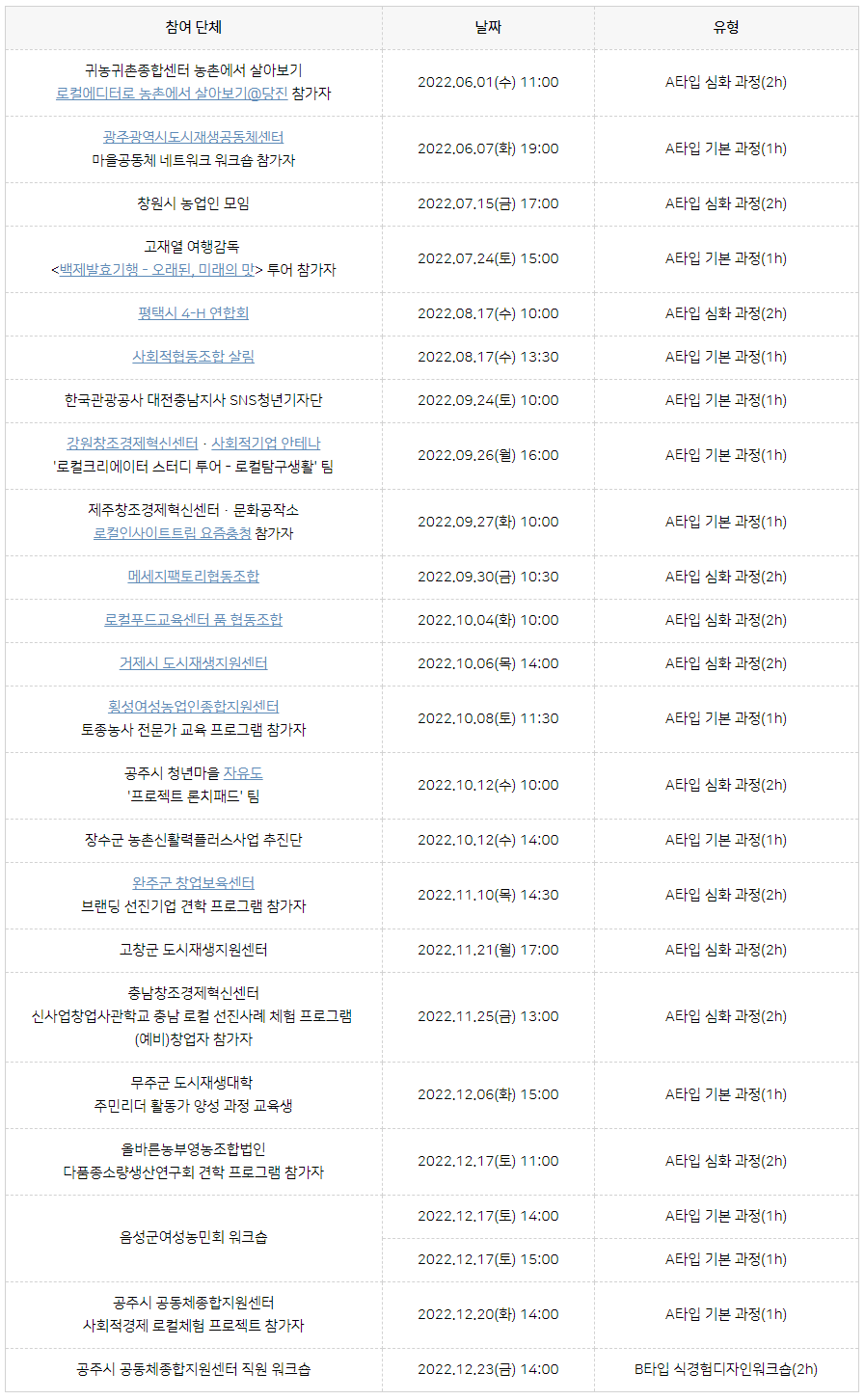
Task: Visit the 메세지팩토리협동조합 link
Action: (x=193, y=577)
